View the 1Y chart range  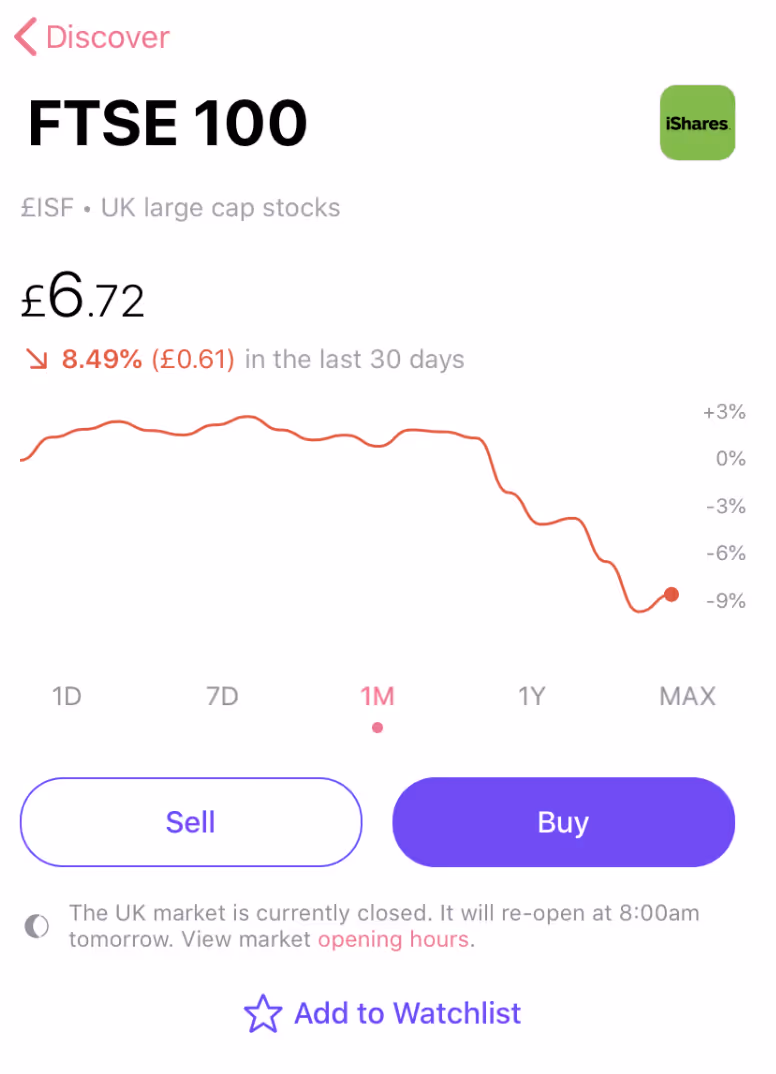532,696
